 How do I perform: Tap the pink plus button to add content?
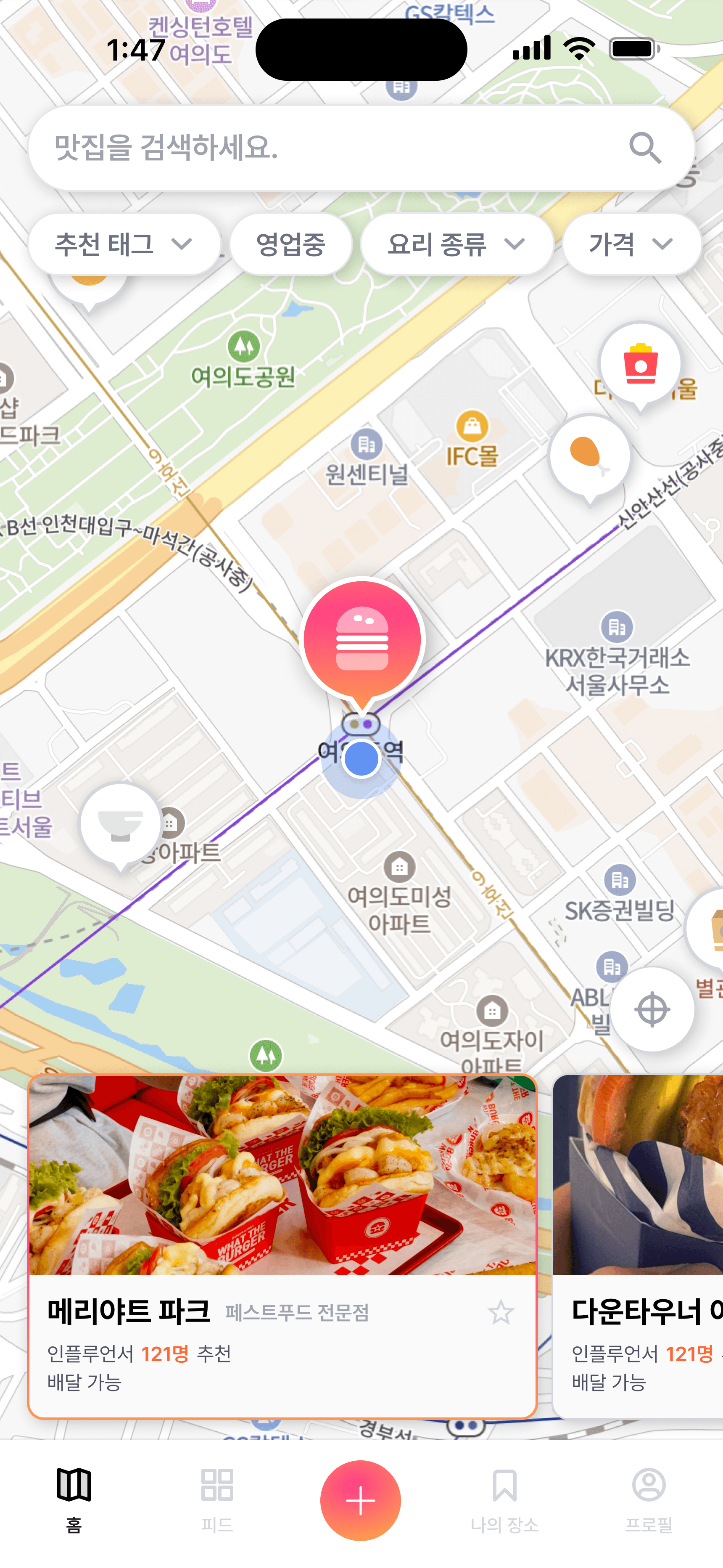(x=361, y=1500)
